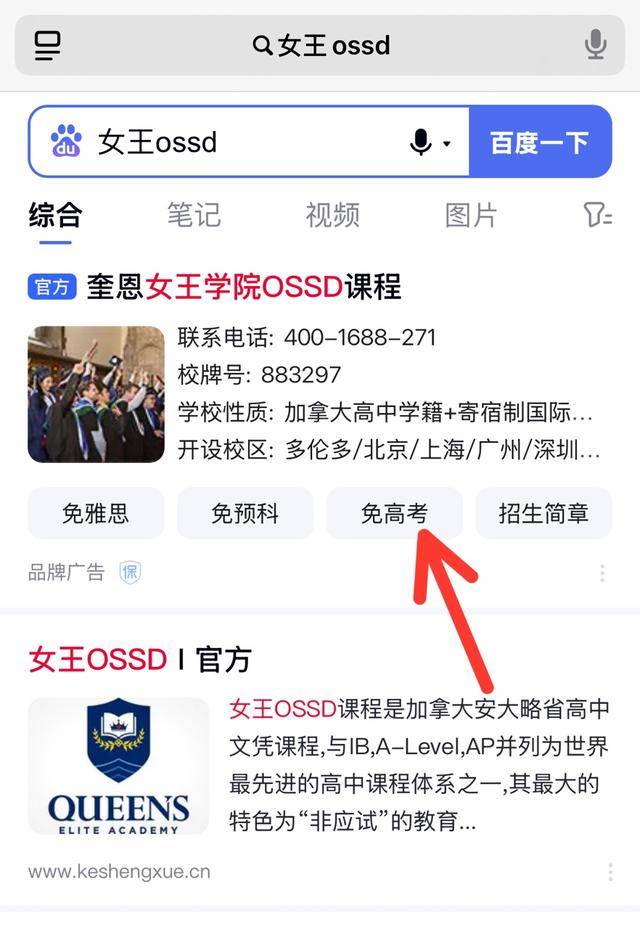Tap the 百度一下 search button
Screen dimensions: 640x929
point(539,142)
